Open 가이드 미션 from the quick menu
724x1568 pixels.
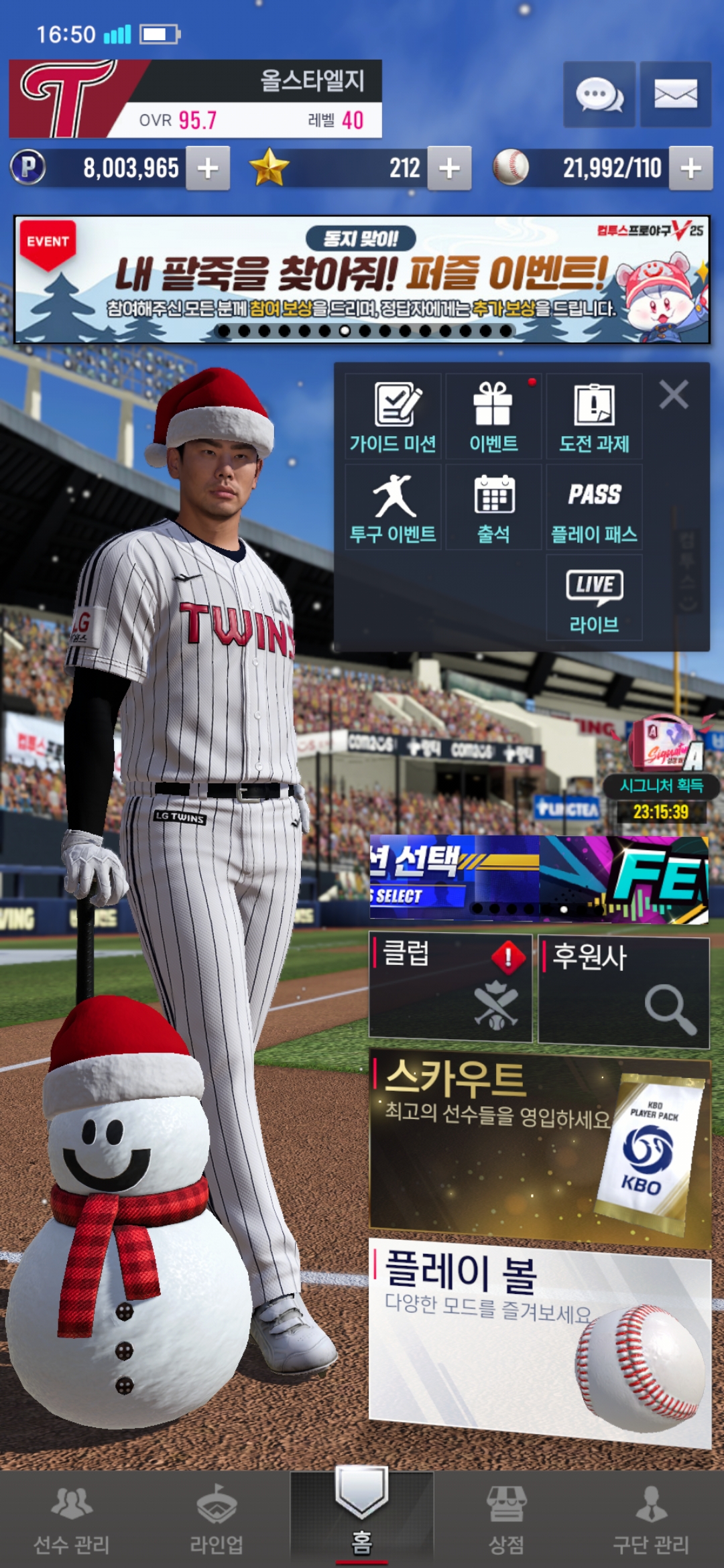tap(393, 417)
